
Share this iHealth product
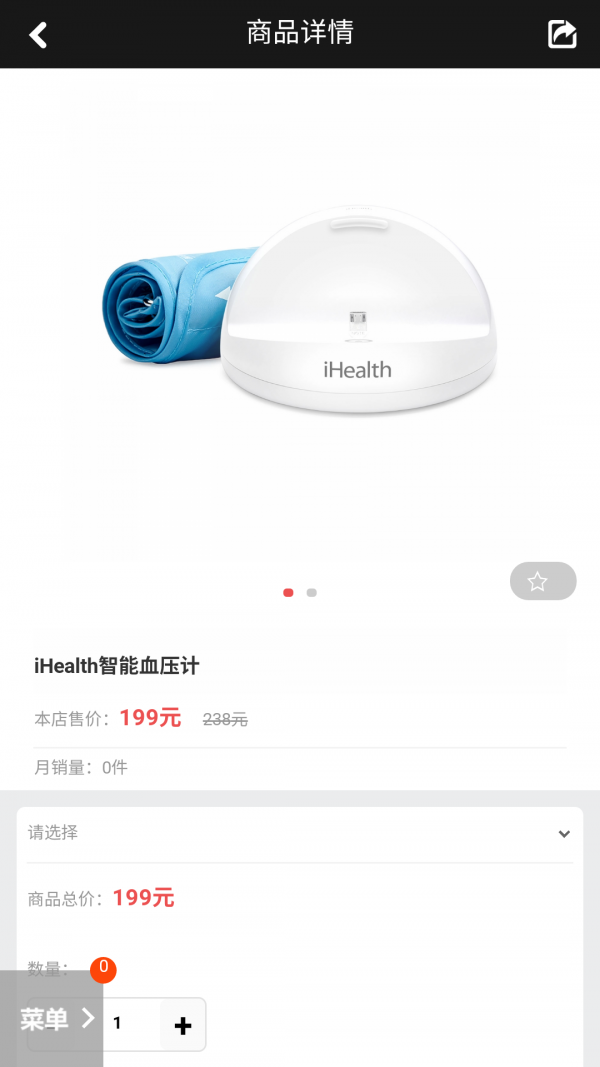[x=562, y=34]
